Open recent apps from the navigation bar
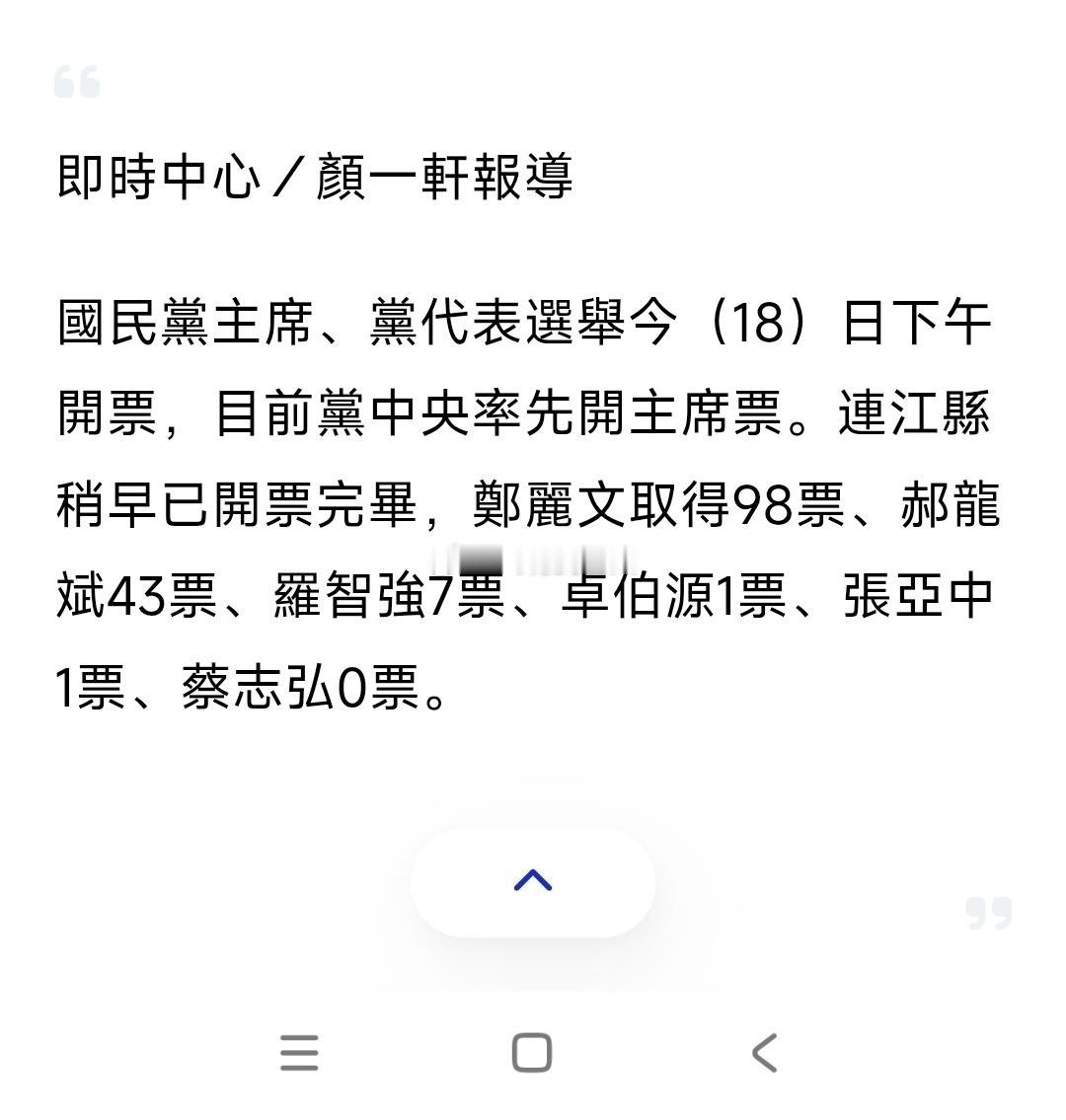Viewport: 1066px width, 1120px height. coord(299,1052)
